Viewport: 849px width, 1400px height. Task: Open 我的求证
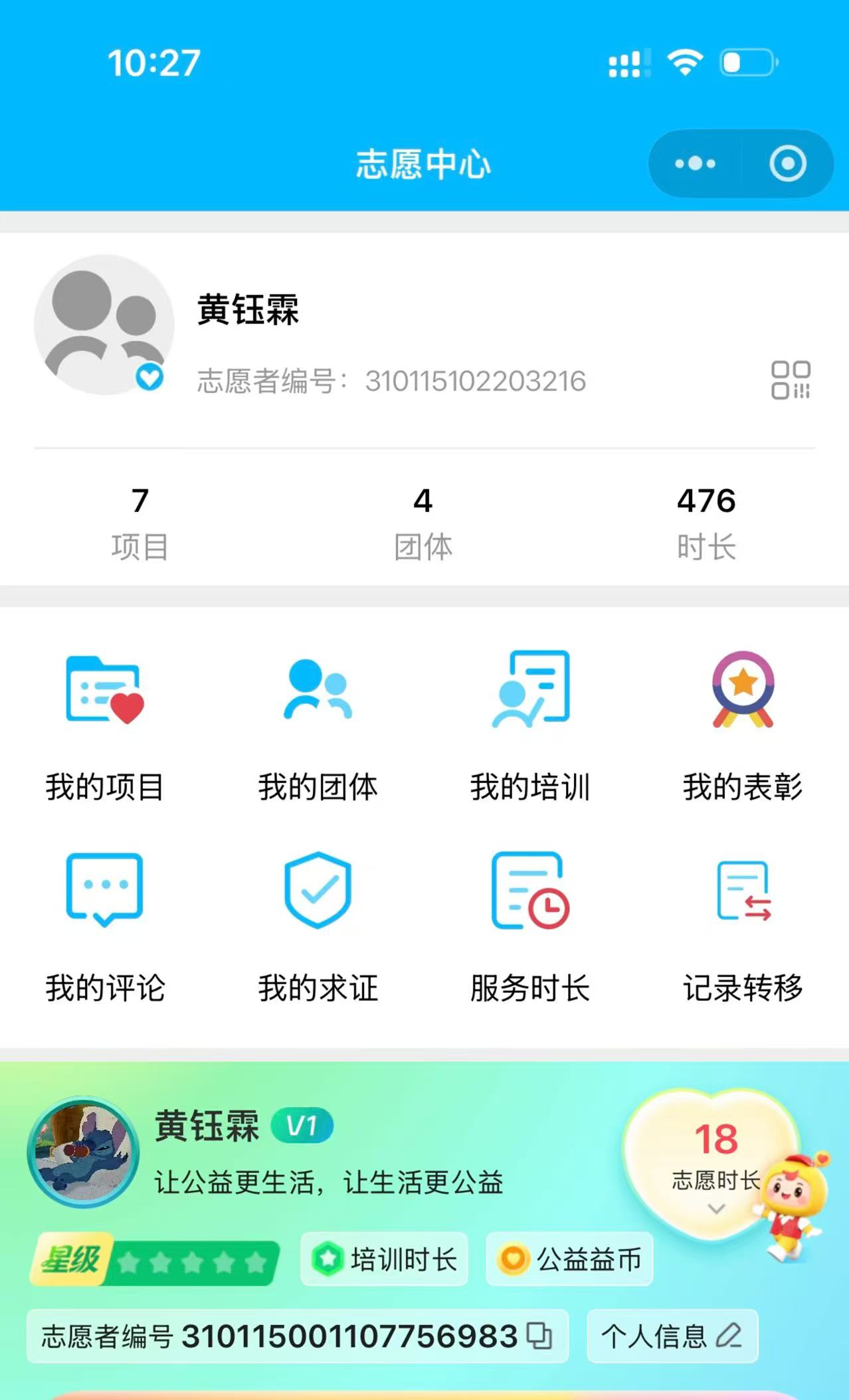(318, 928)
